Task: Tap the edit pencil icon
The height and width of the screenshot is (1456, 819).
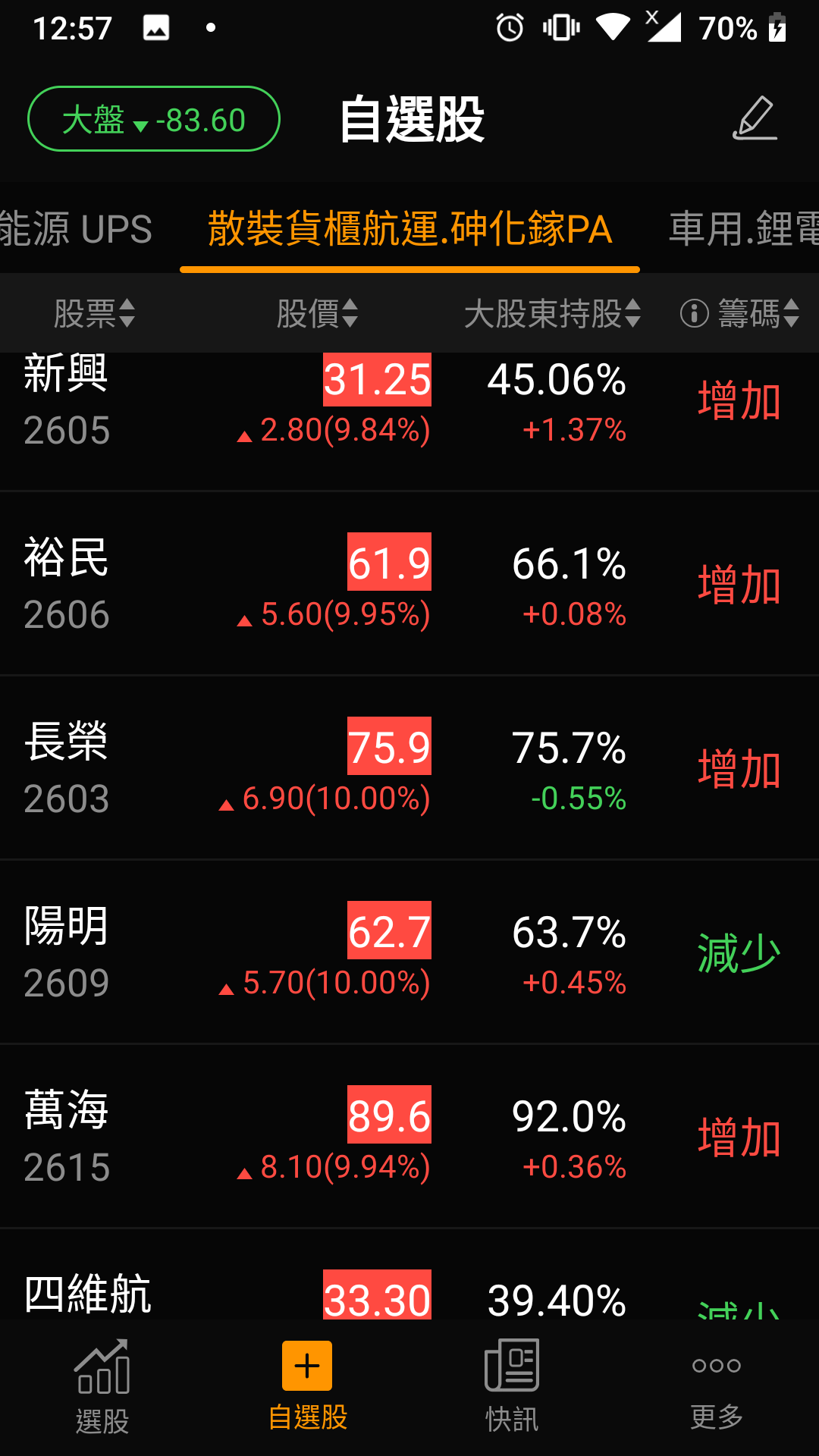Action: (755, 118)
